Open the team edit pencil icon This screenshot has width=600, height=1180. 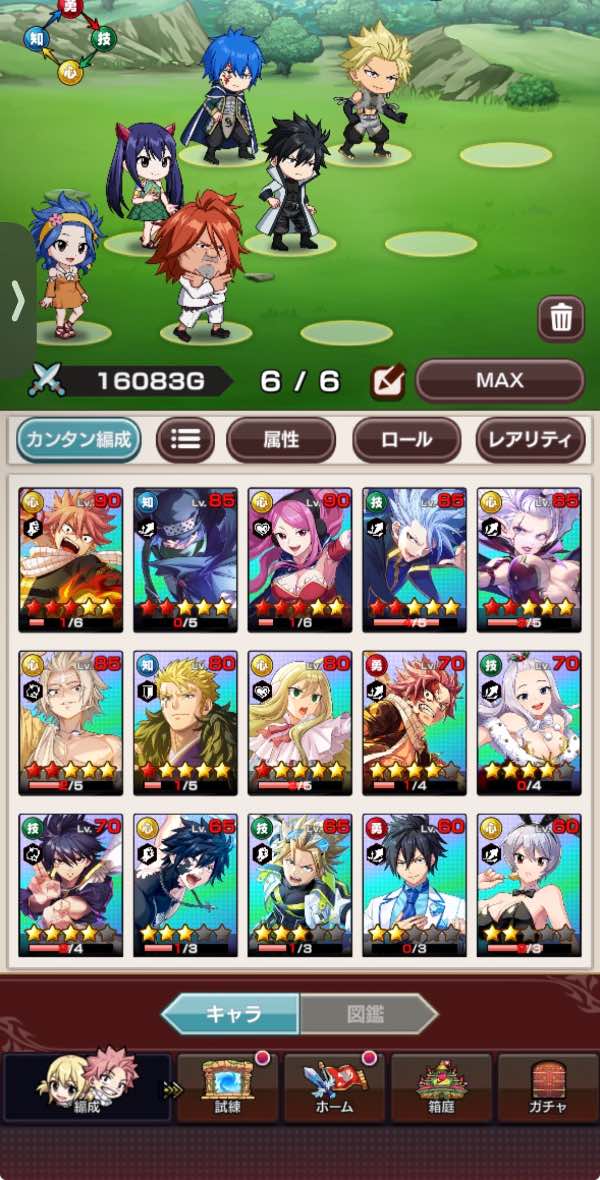(388, 382)
